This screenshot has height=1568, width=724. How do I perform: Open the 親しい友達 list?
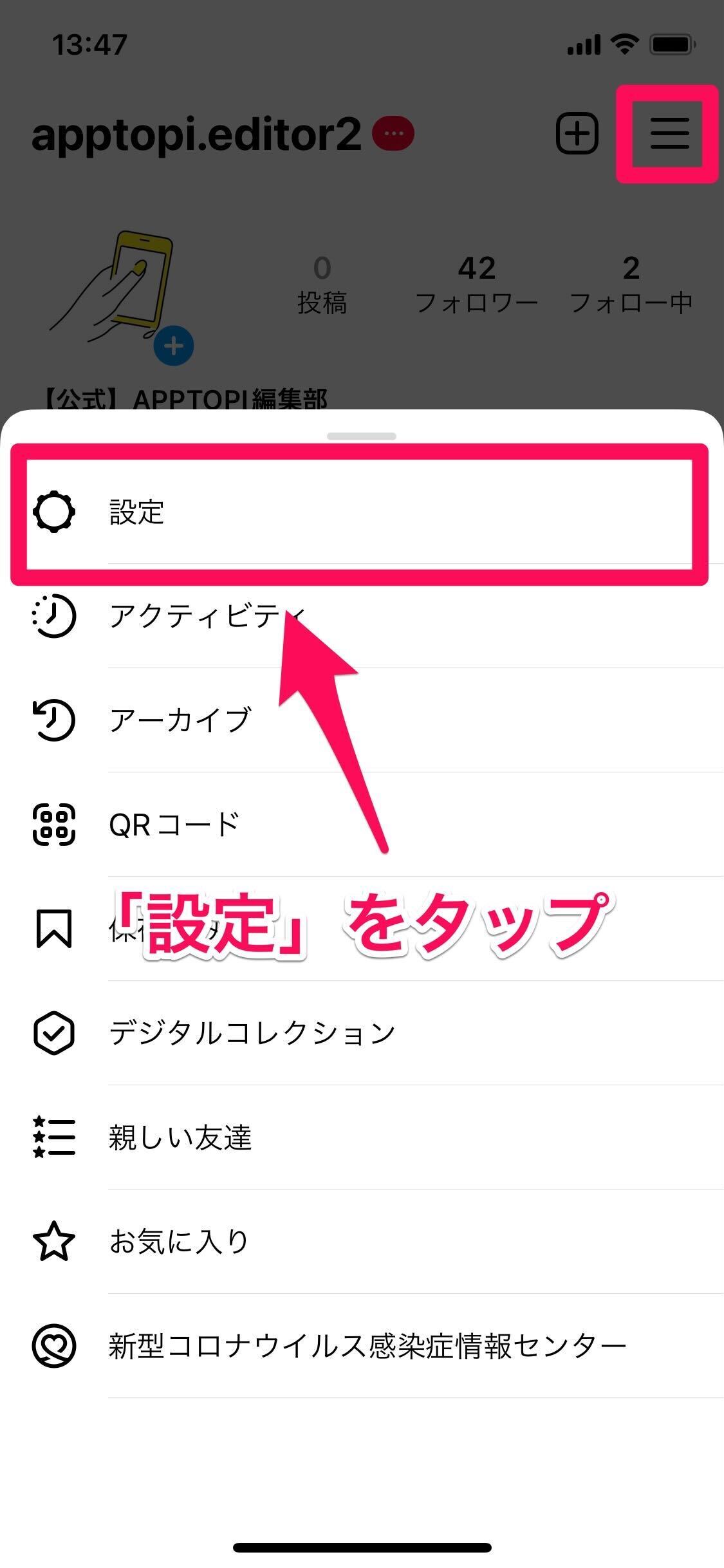362,1137
